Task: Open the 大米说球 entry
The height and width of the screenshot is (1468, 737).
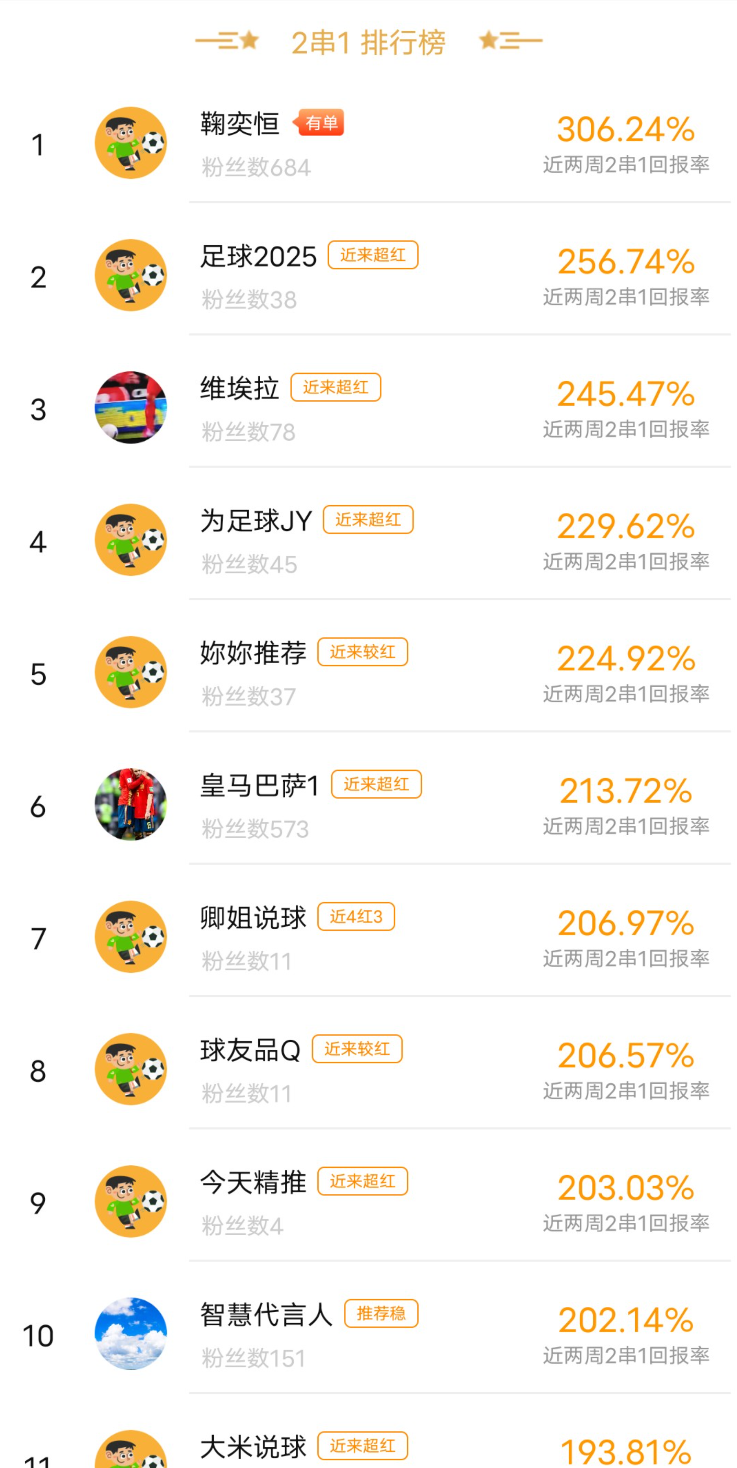Action: (368, 1432)
